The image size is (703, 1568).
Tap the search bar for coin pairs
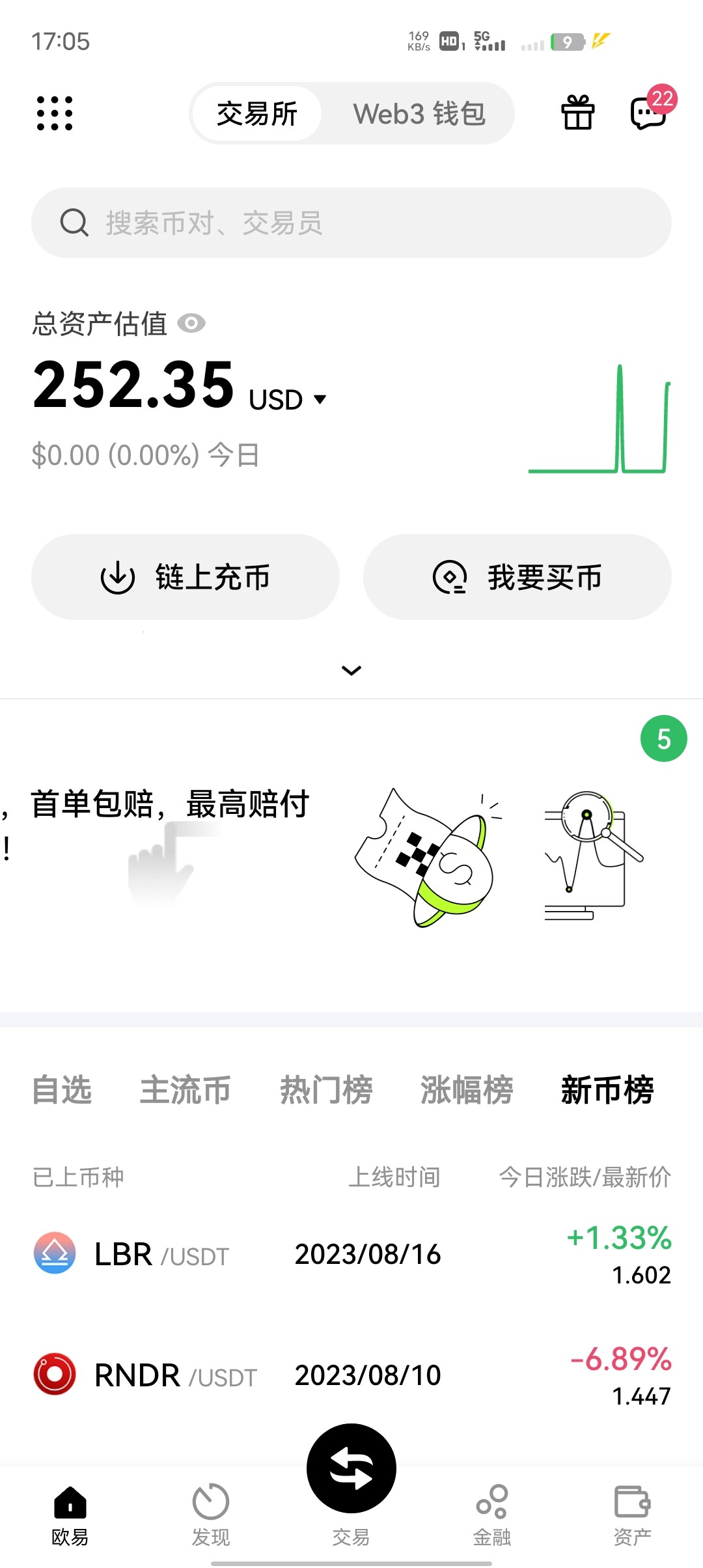(351, 223)
